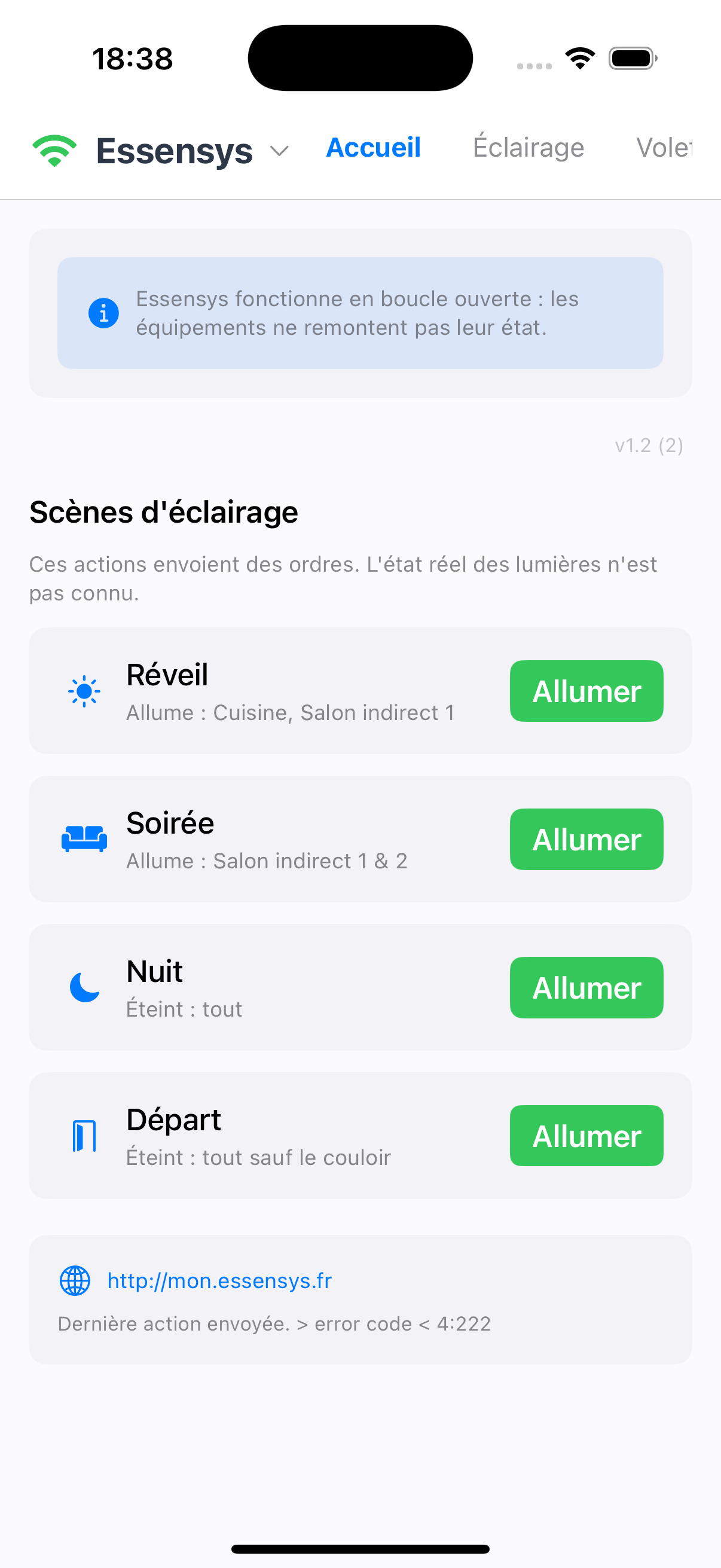The height and width of the screenshot is (1568, 721).
Task: Select the Accueil tab
Action: tap(373, 147)
